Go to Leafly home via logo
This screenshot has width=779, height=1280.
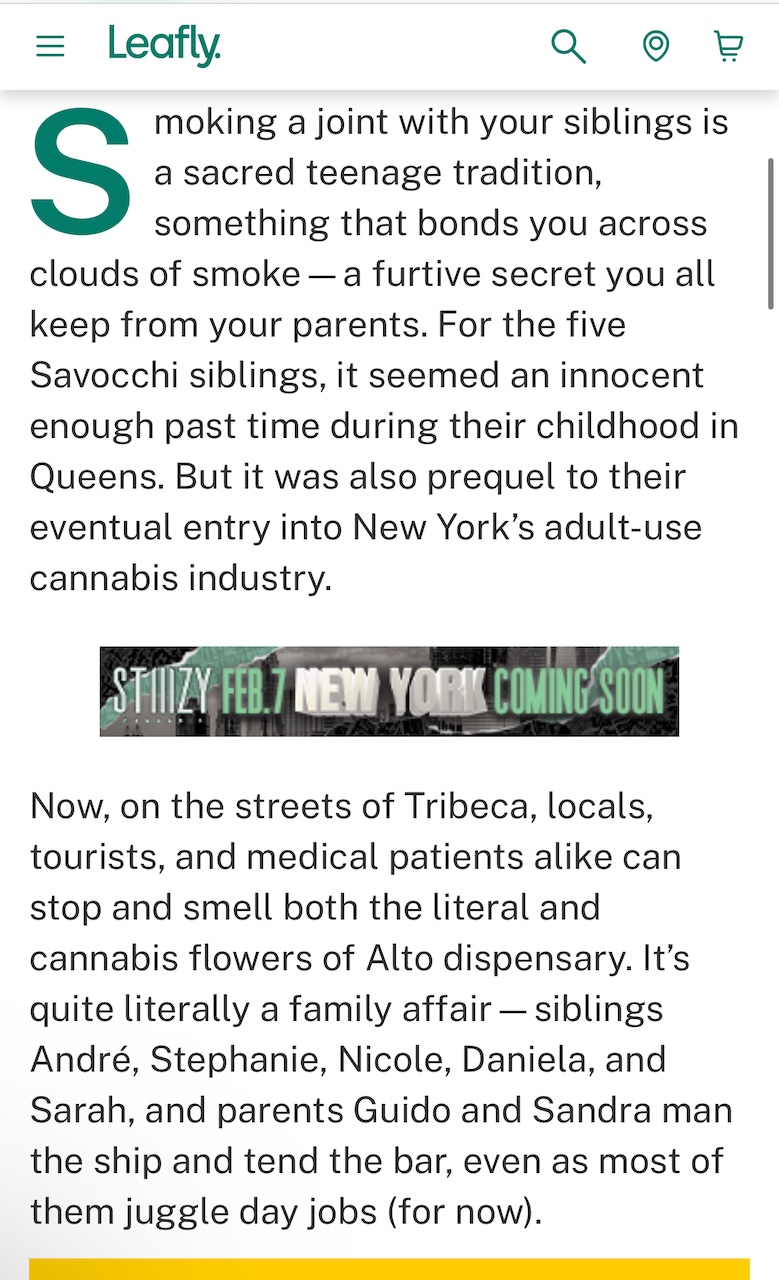point(164,45)
